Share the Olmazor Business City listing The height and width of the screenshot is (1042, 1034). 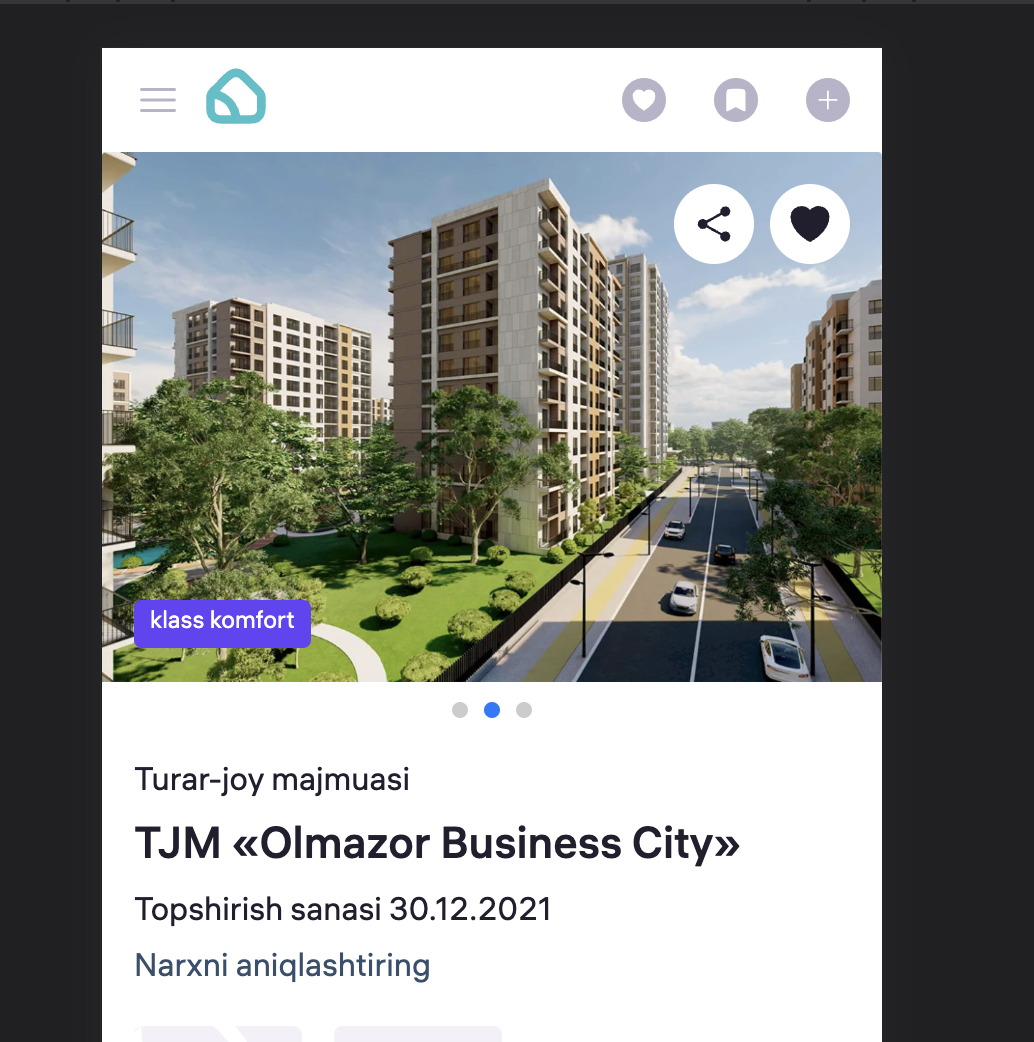[714, 224]
